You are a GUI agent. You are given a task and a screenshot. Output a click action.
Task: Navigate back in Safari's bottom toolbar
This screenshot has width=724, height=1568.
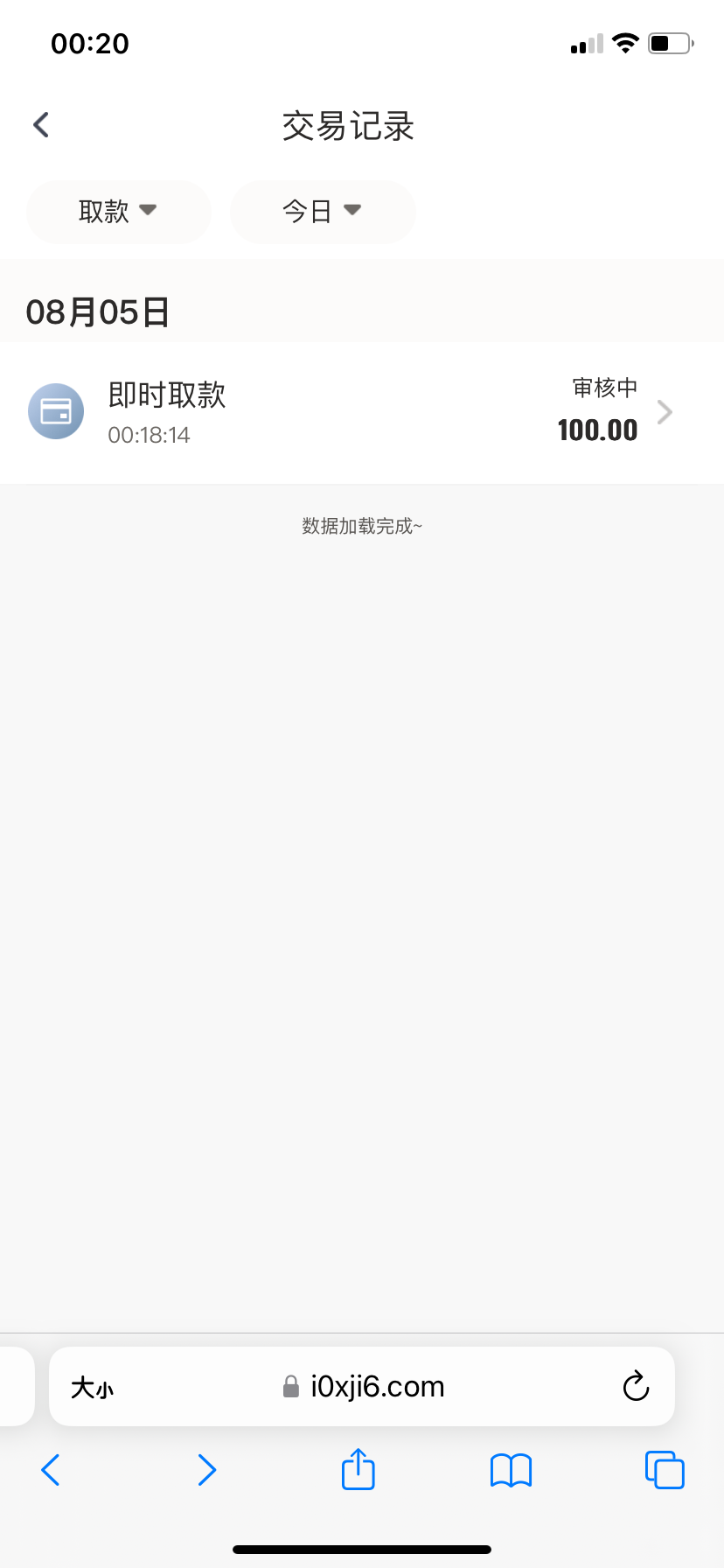[x=51, y=1470]
